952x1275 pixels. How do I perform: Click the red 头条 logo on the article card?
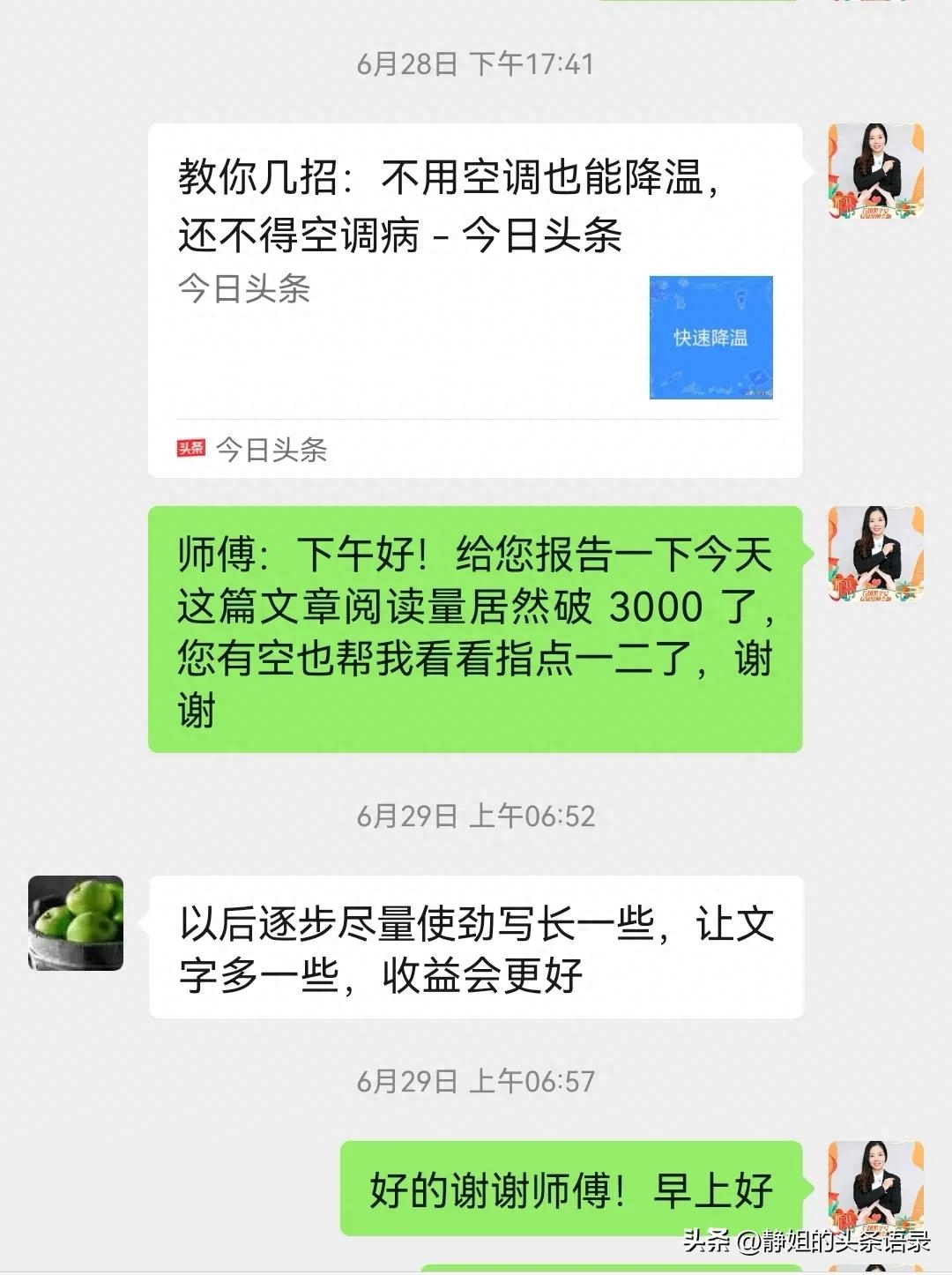coord(190,450)
